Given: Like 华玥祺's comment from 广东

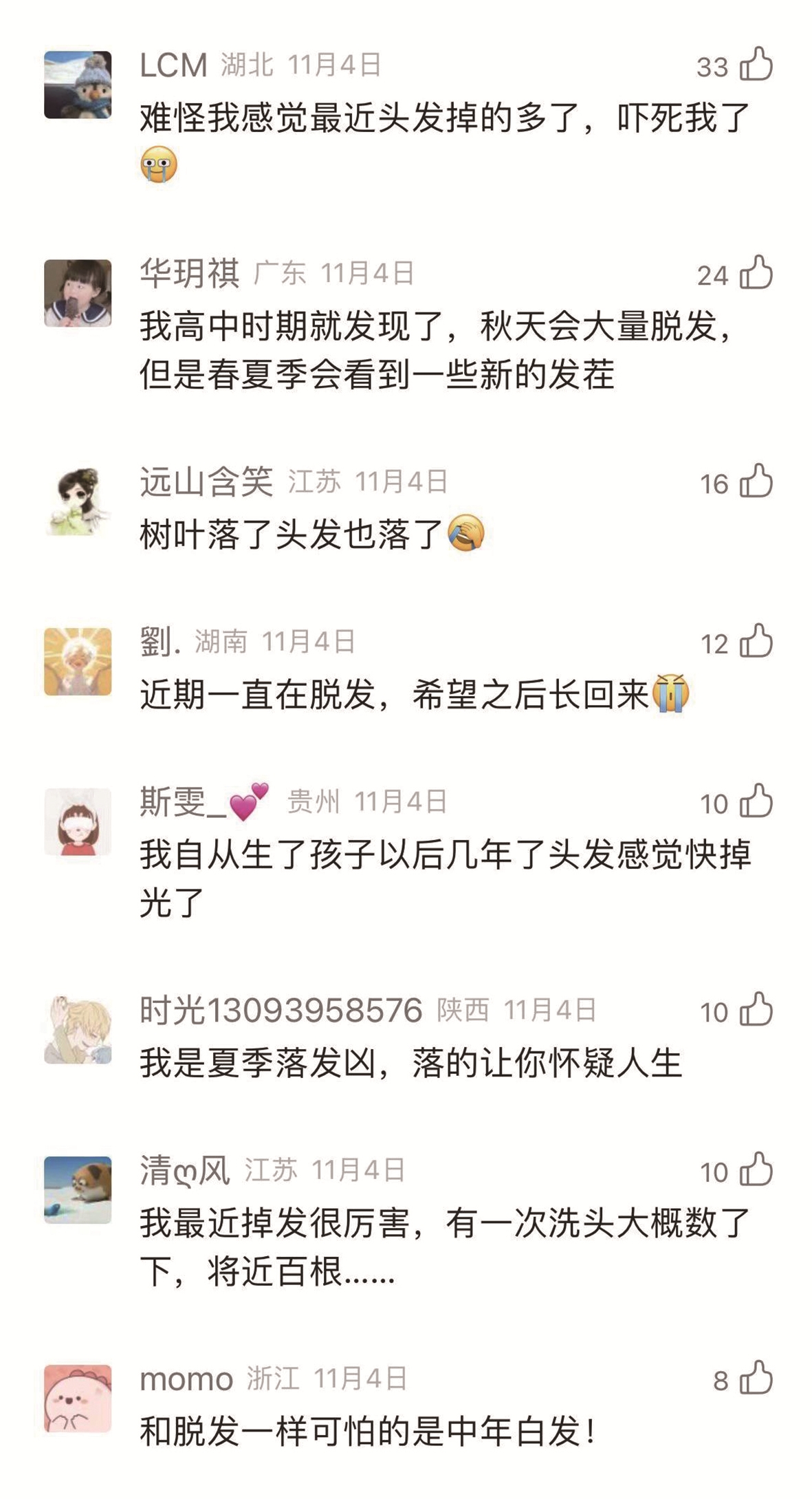Looking at the screenshot, I should point(756,273).
